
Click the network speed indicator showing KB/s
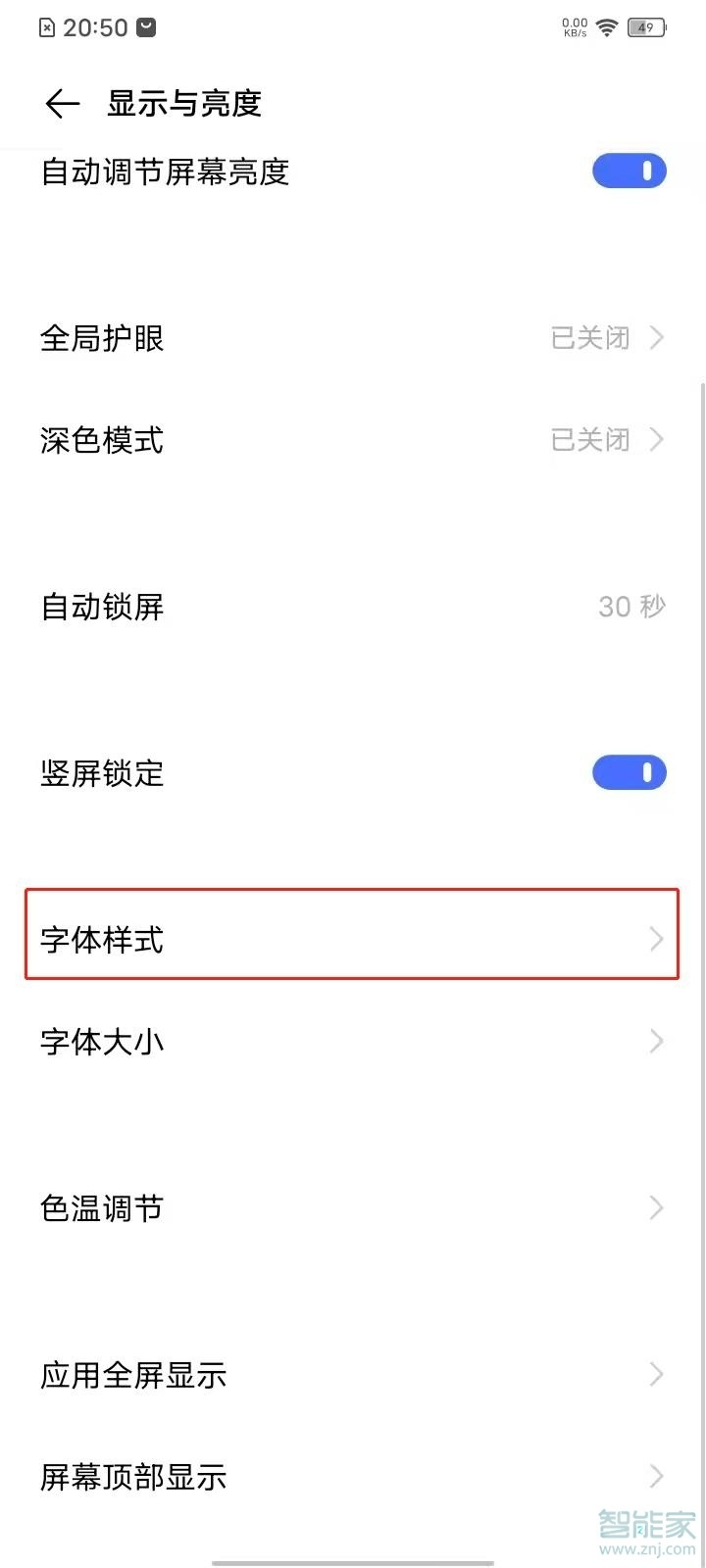click(574, 26)
